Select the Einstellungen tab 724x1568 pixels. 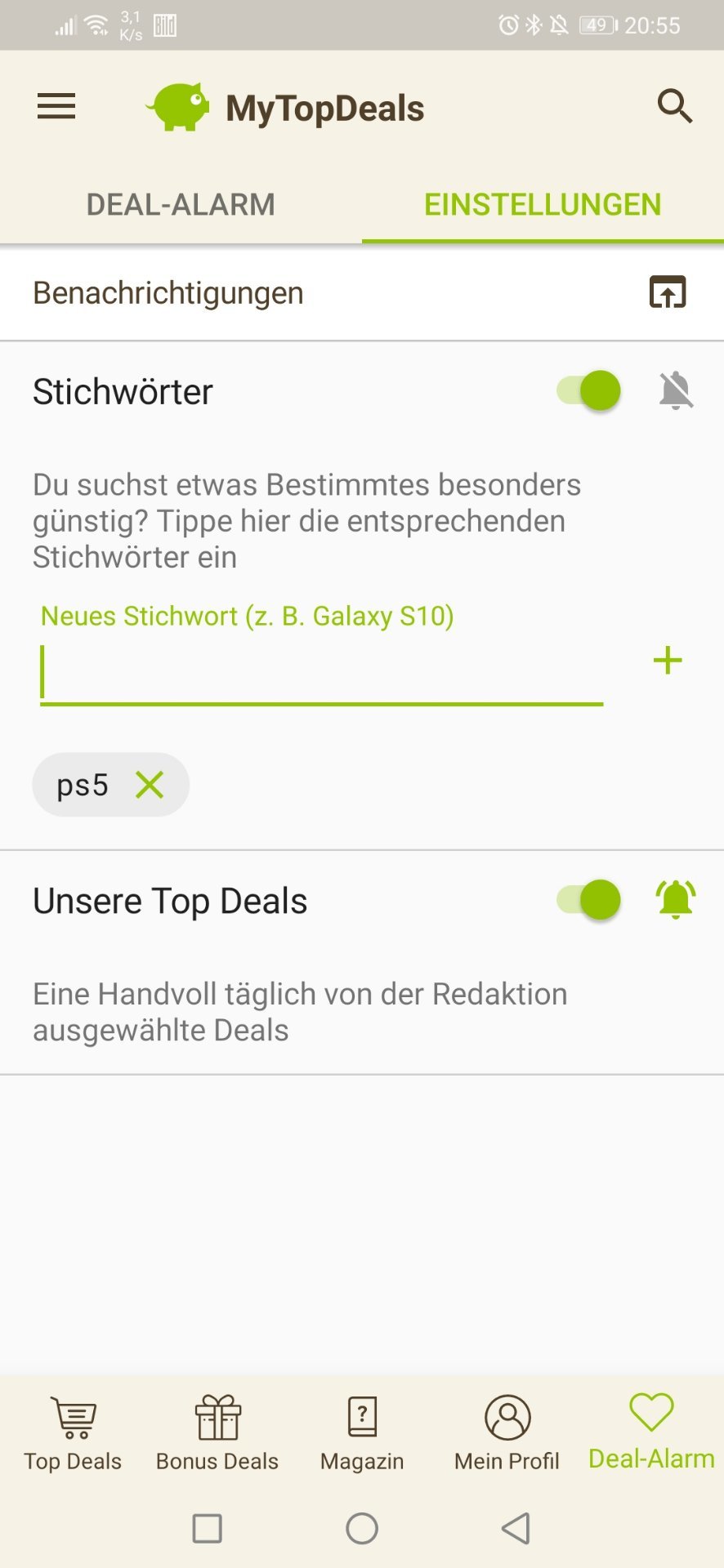(x=543, y=204)
